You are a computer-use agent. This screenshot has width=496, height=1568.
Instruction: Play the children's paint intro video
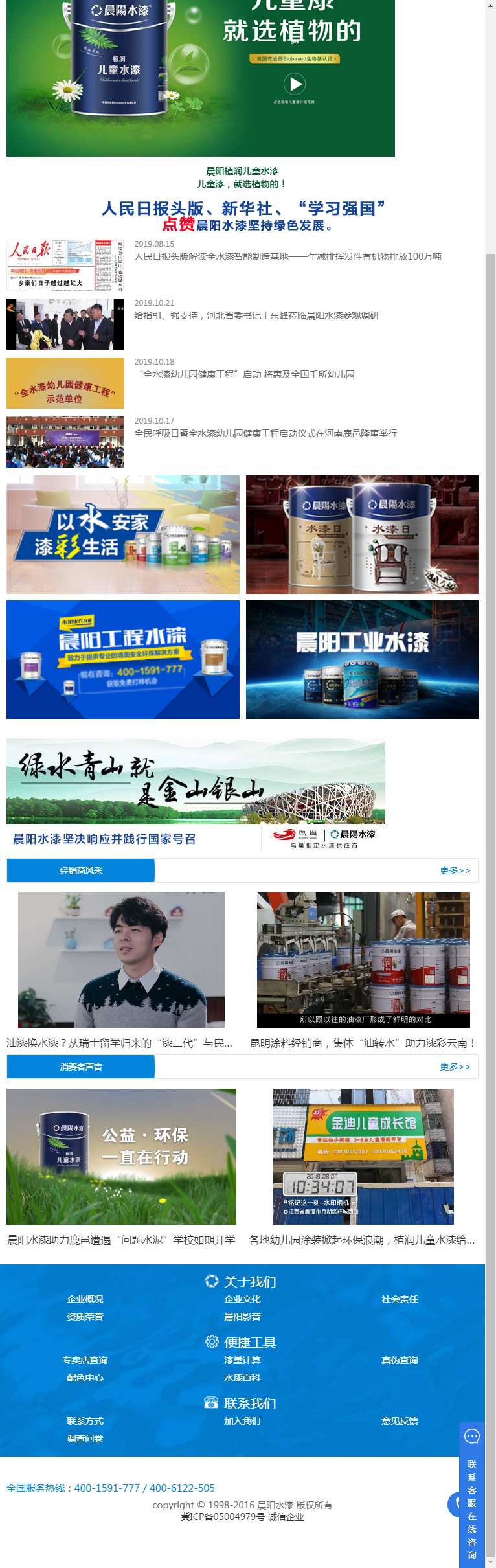[295, 84]
